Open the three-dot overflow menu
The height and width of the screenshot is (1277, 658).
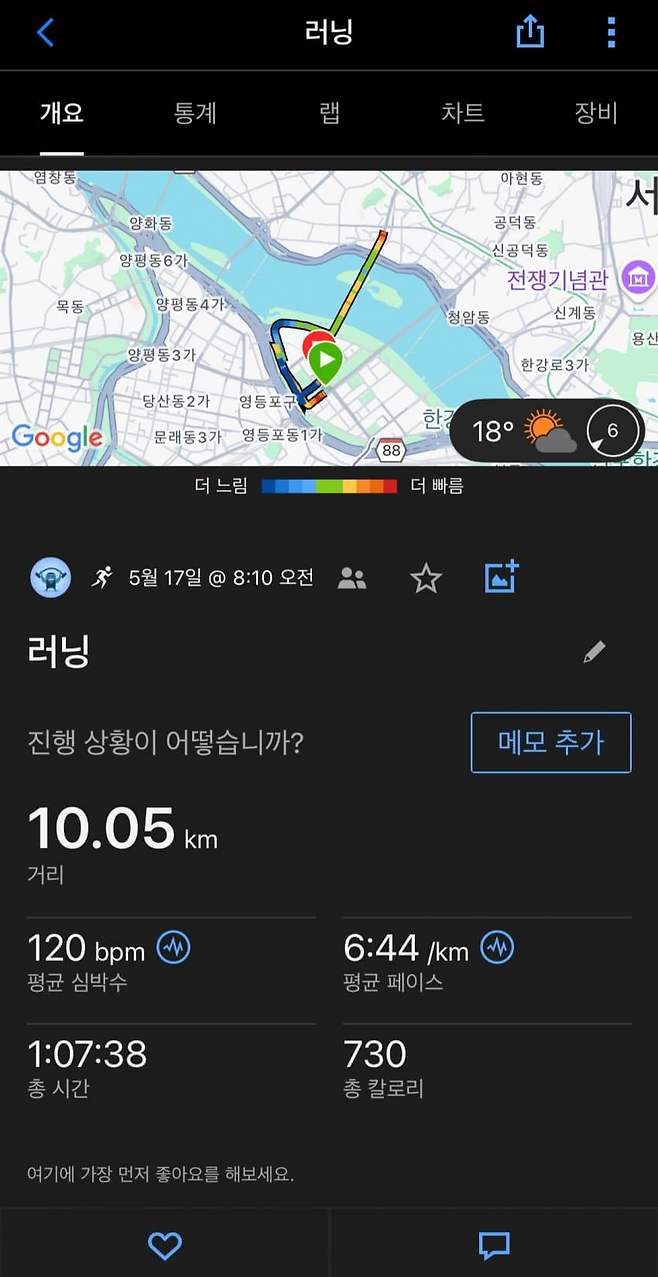pyautogui.click(x=611, y=33)
